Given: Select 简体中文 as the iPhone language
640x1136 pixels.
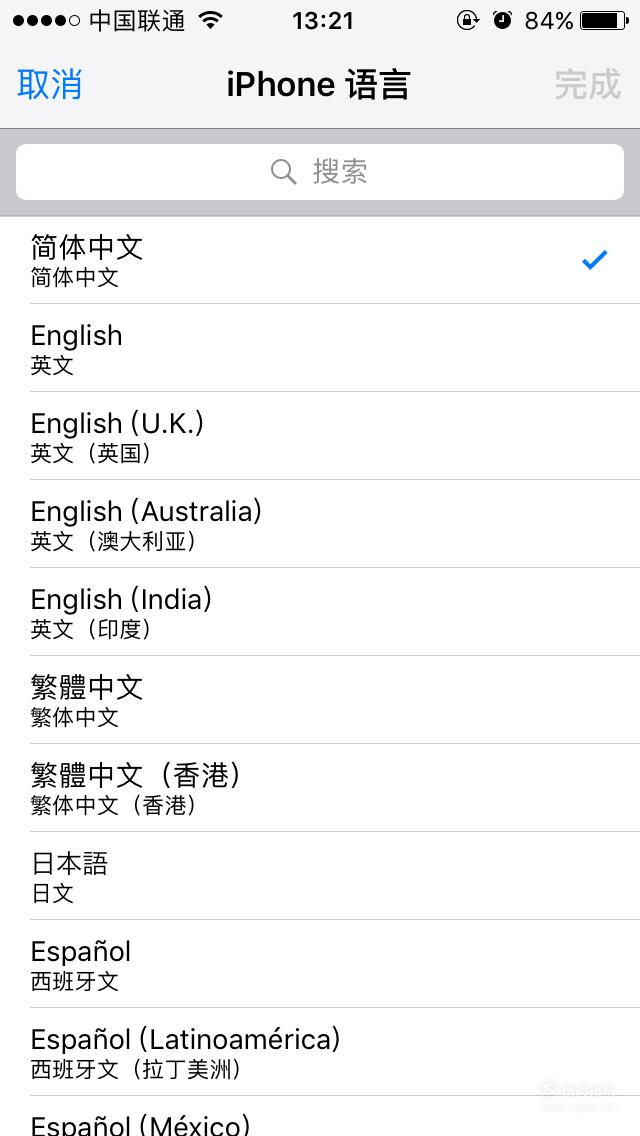Looking at the screenshot, I should tap(320, 260).
